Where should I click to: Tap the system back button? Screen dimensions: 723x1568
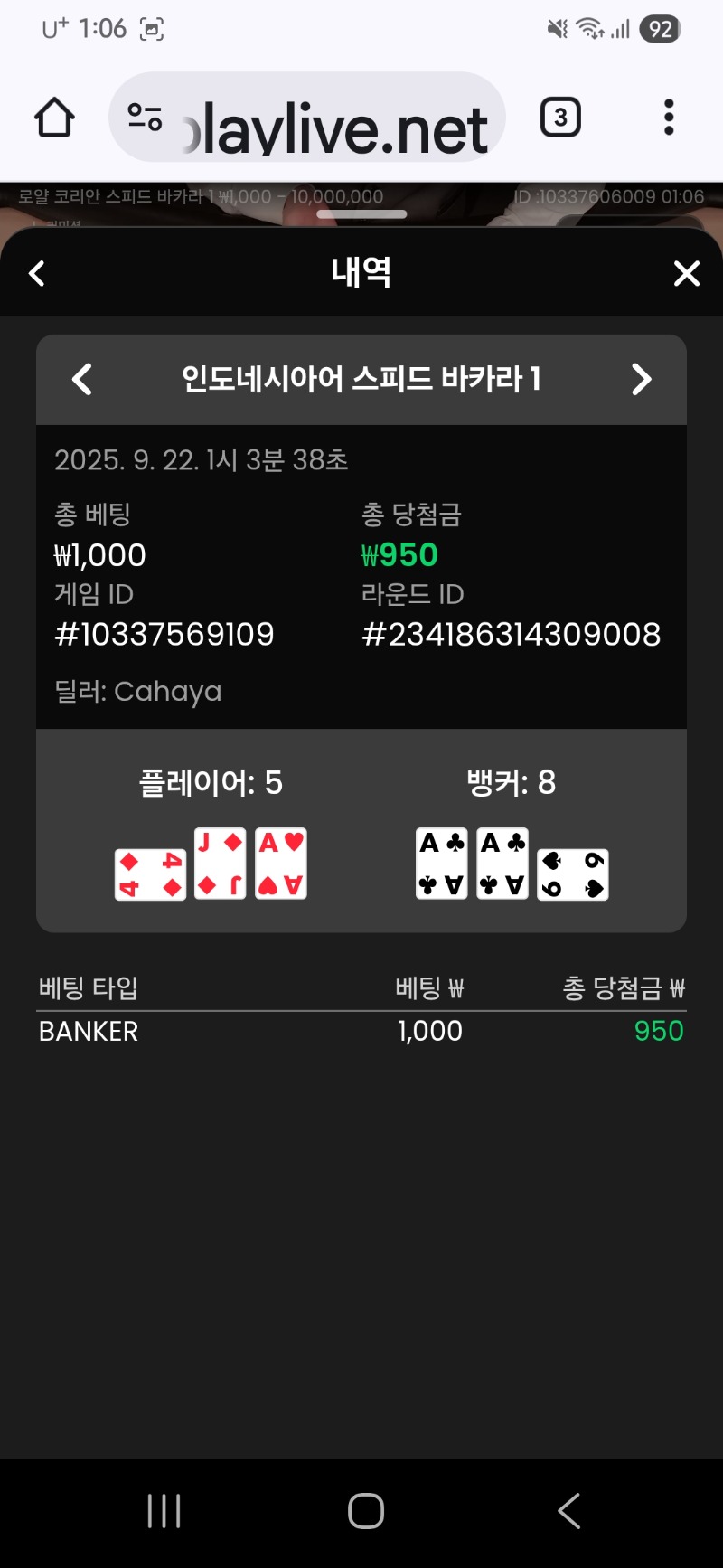(568, 1510)
